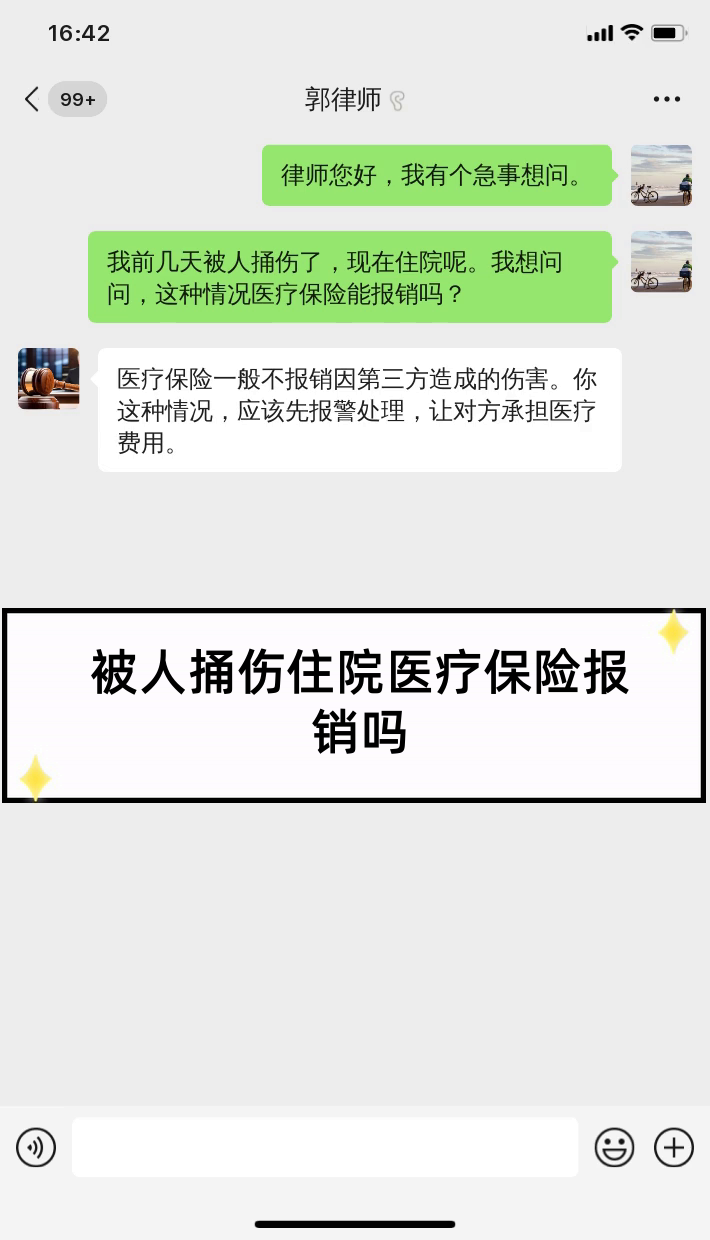This screenshot has height=1240, width=710.
Task: Go back to the chat list
Action: click(32, 99)
